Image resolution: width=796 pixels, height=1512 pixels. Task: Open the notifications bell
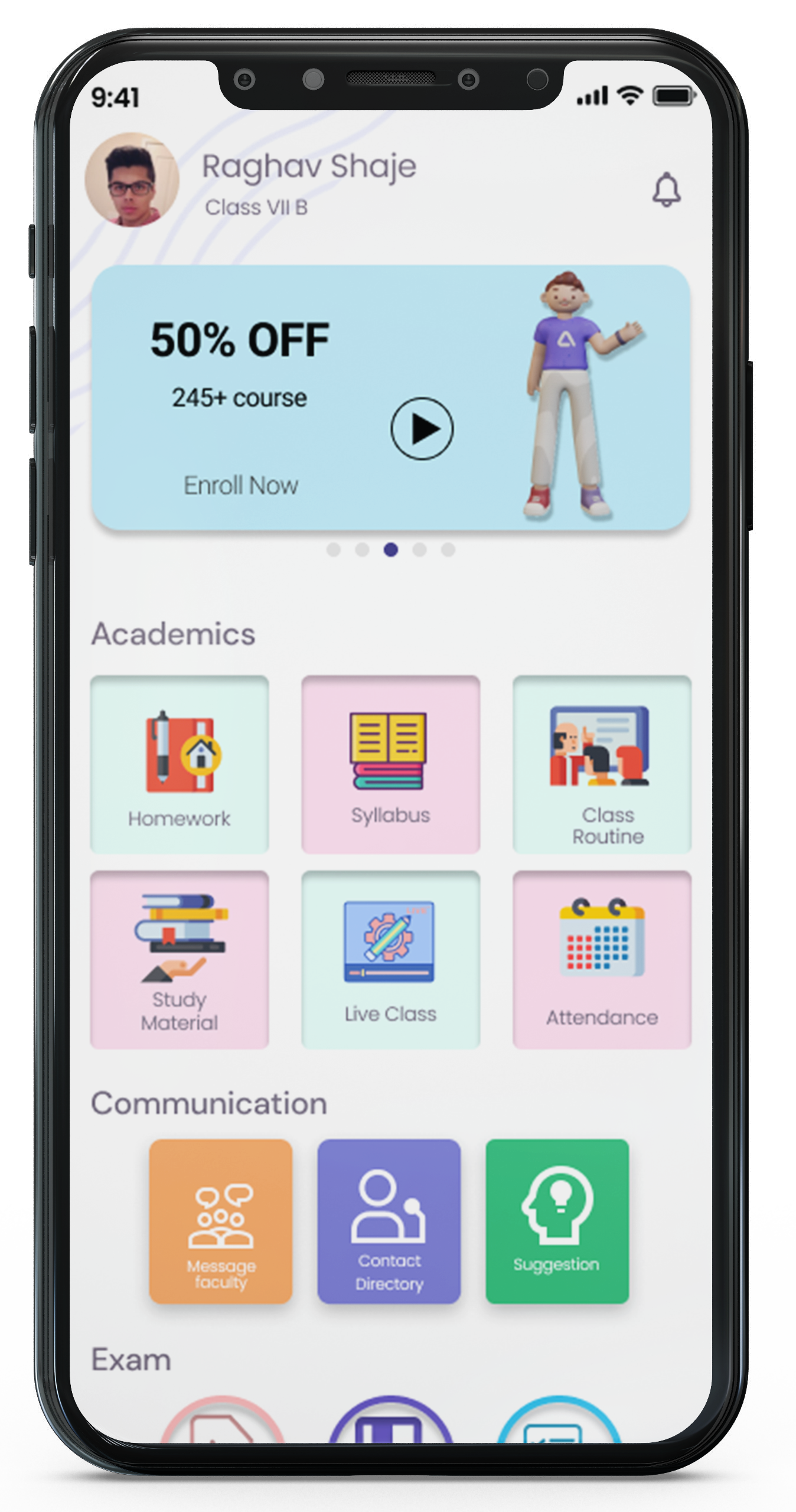point(666,190)
